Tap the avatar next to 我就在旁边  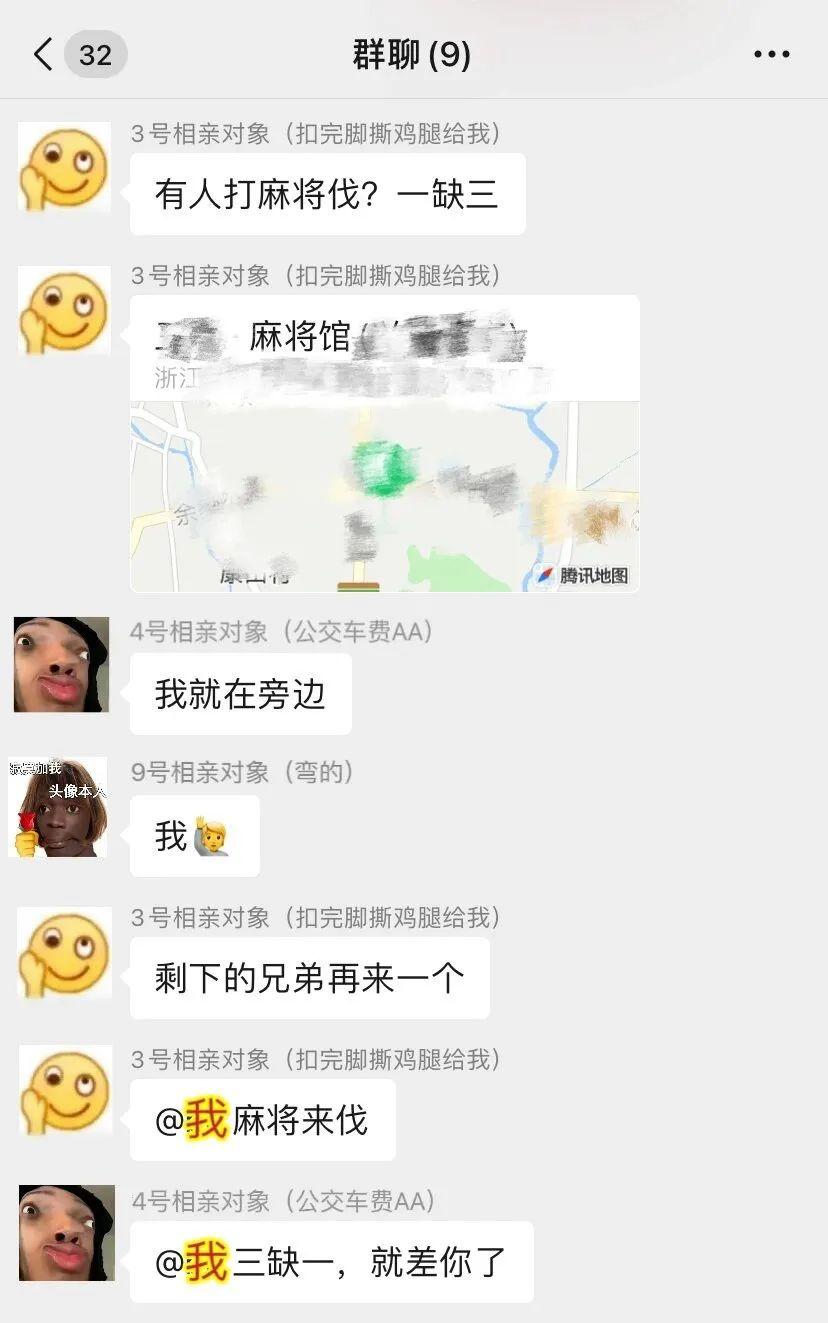pos(62,665)
